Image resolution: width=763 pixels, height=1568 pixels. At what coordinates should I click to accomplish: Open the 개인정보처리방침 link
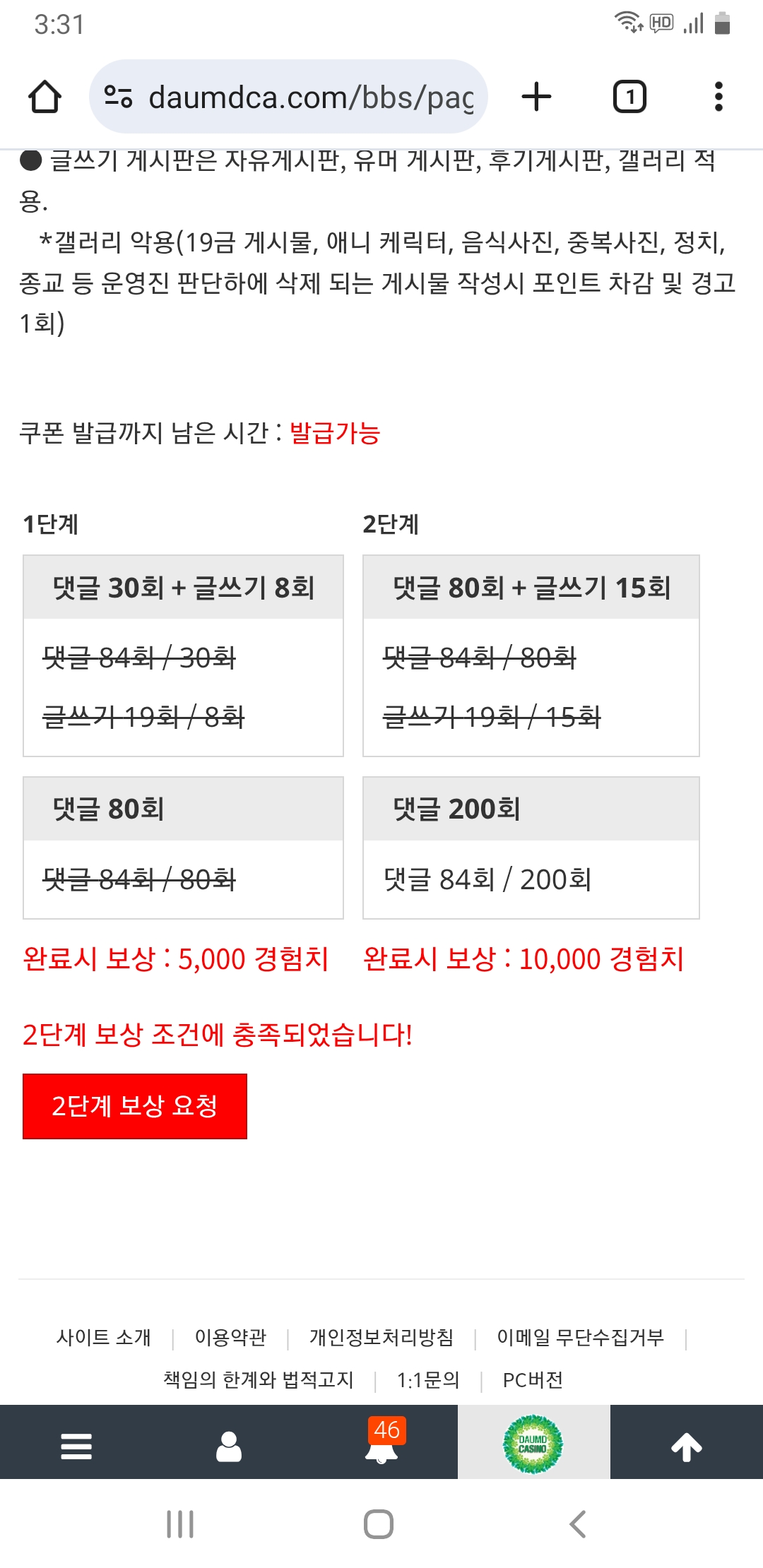pyautogui.click(x=381, y=1337)
